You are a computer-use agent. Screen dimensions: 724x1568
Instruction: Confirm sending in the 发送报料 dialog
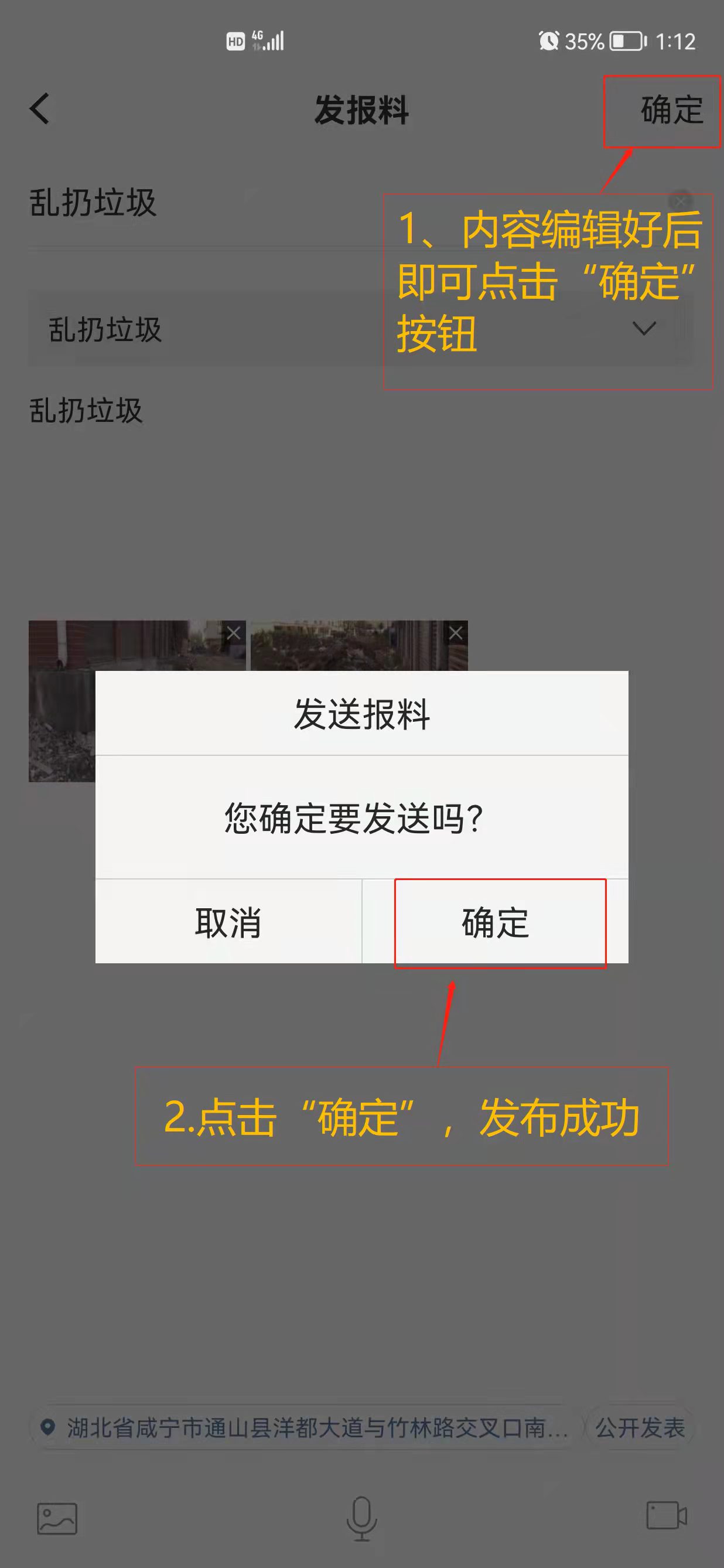tap(495, 922)
